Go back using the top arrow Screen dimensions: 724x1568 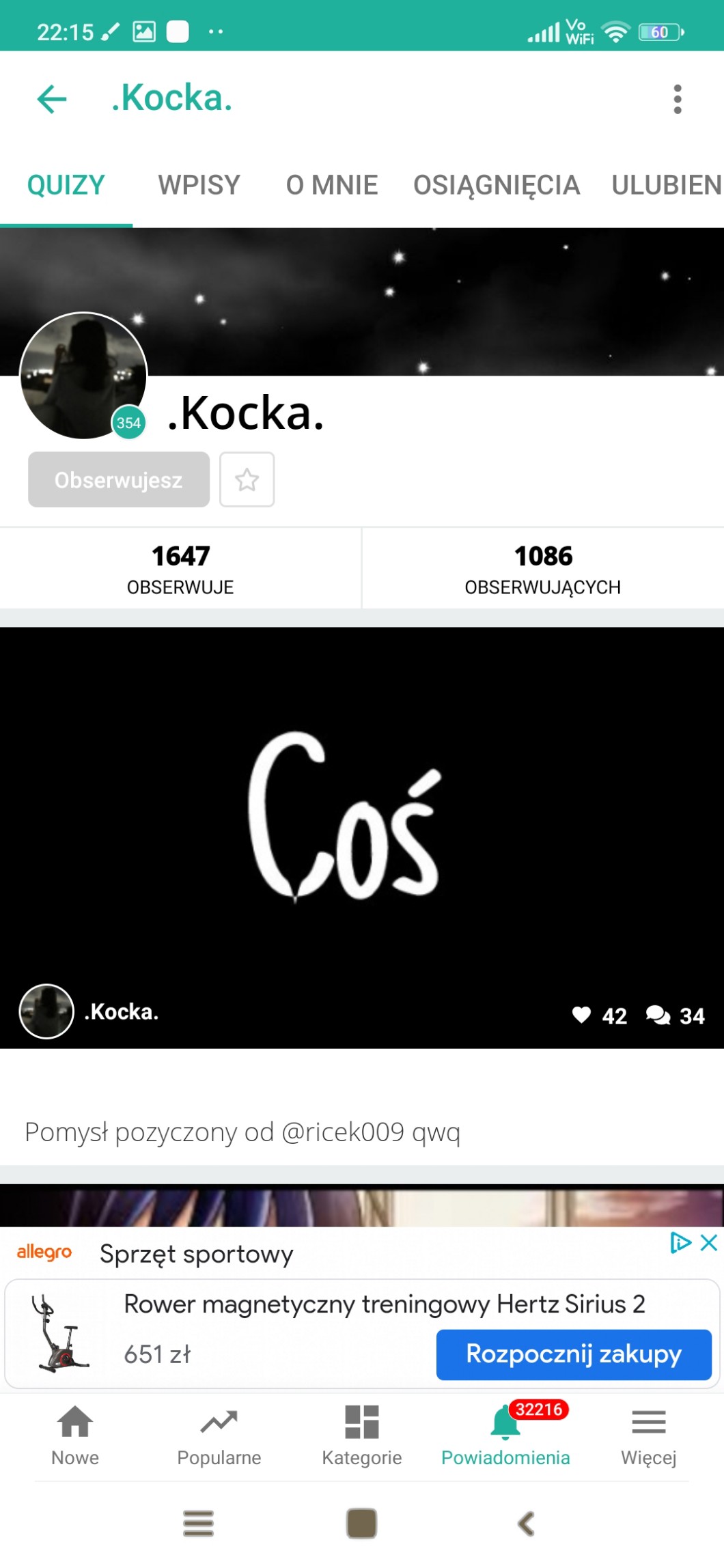52,100
